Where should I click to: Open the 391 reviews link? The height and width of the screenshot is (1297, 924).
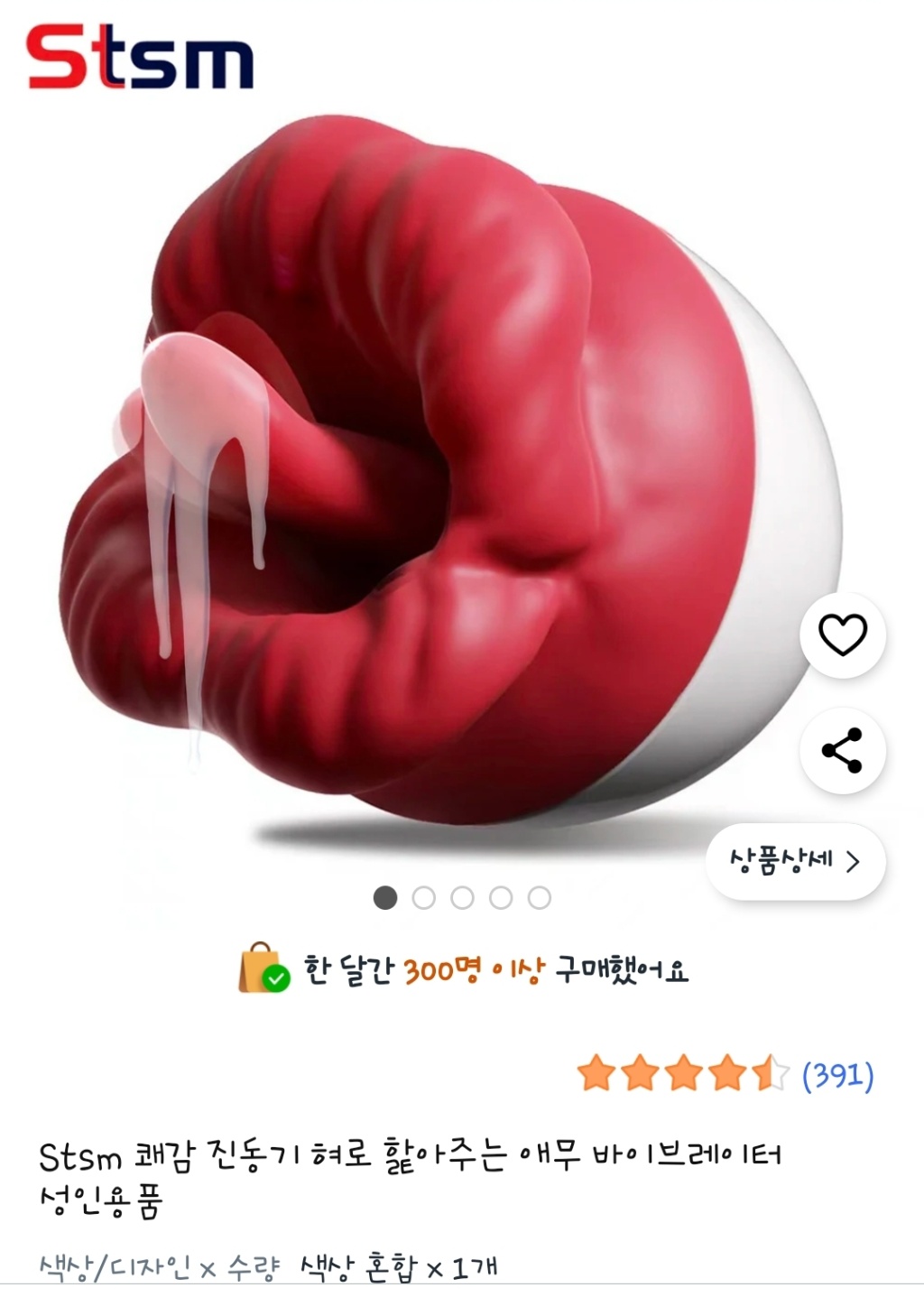coord(837,1075)
